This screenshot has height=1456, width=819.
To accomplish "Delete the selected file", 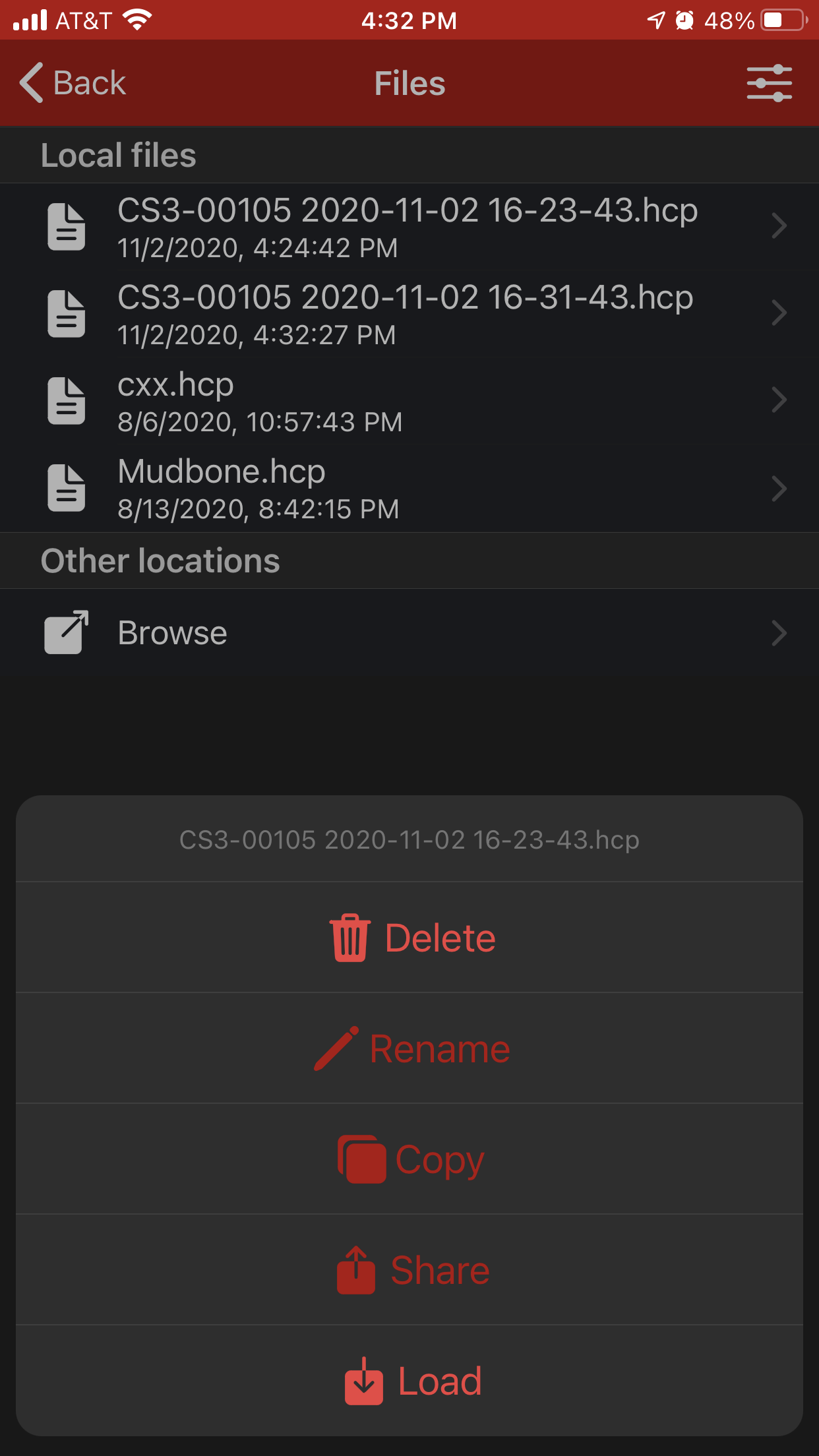I will [411, 938].
